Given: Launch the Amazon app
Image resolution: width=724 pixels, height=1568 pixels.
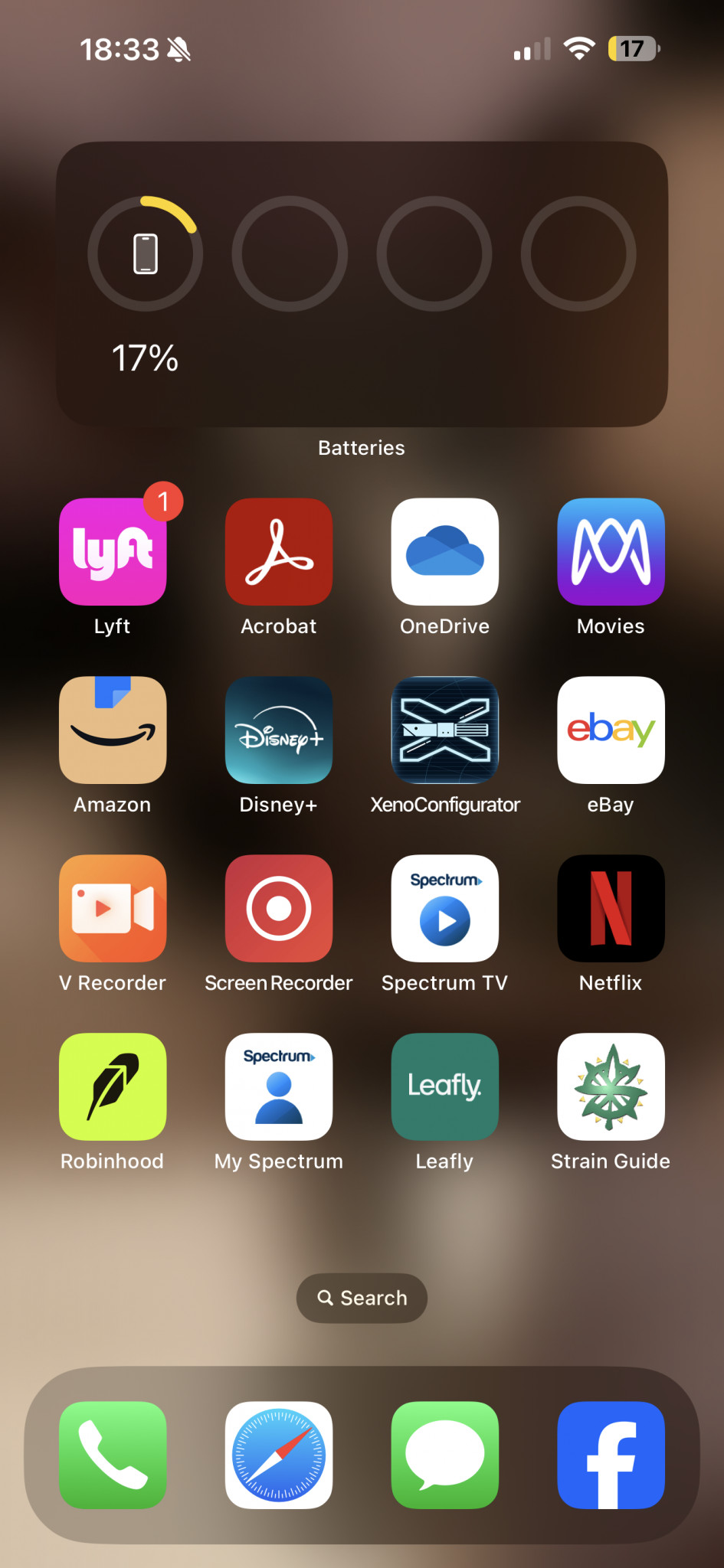Looking at the screenshot, I should (113, 730).
